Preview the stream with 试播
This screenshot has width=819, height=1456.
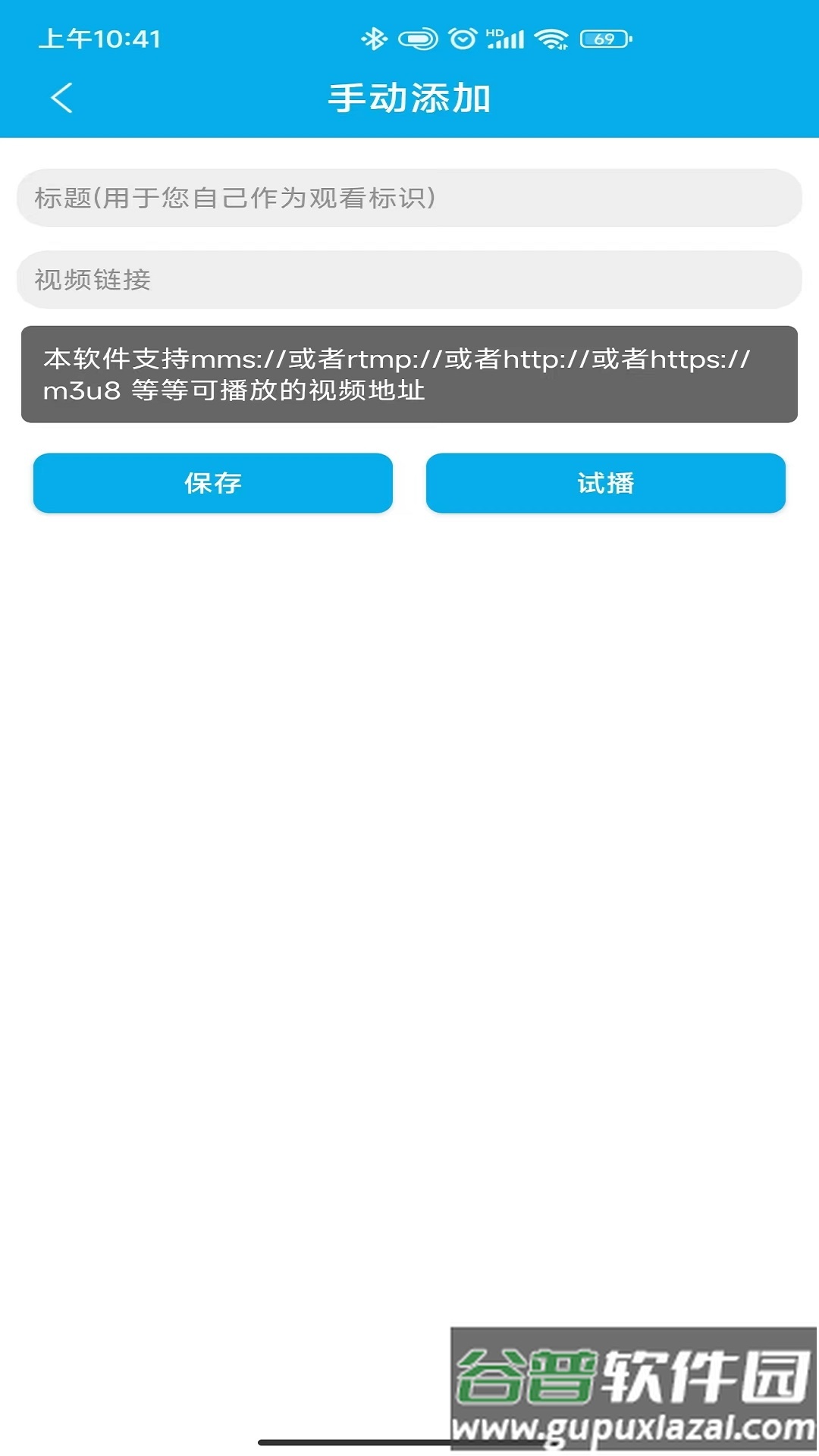click(605, 483)
